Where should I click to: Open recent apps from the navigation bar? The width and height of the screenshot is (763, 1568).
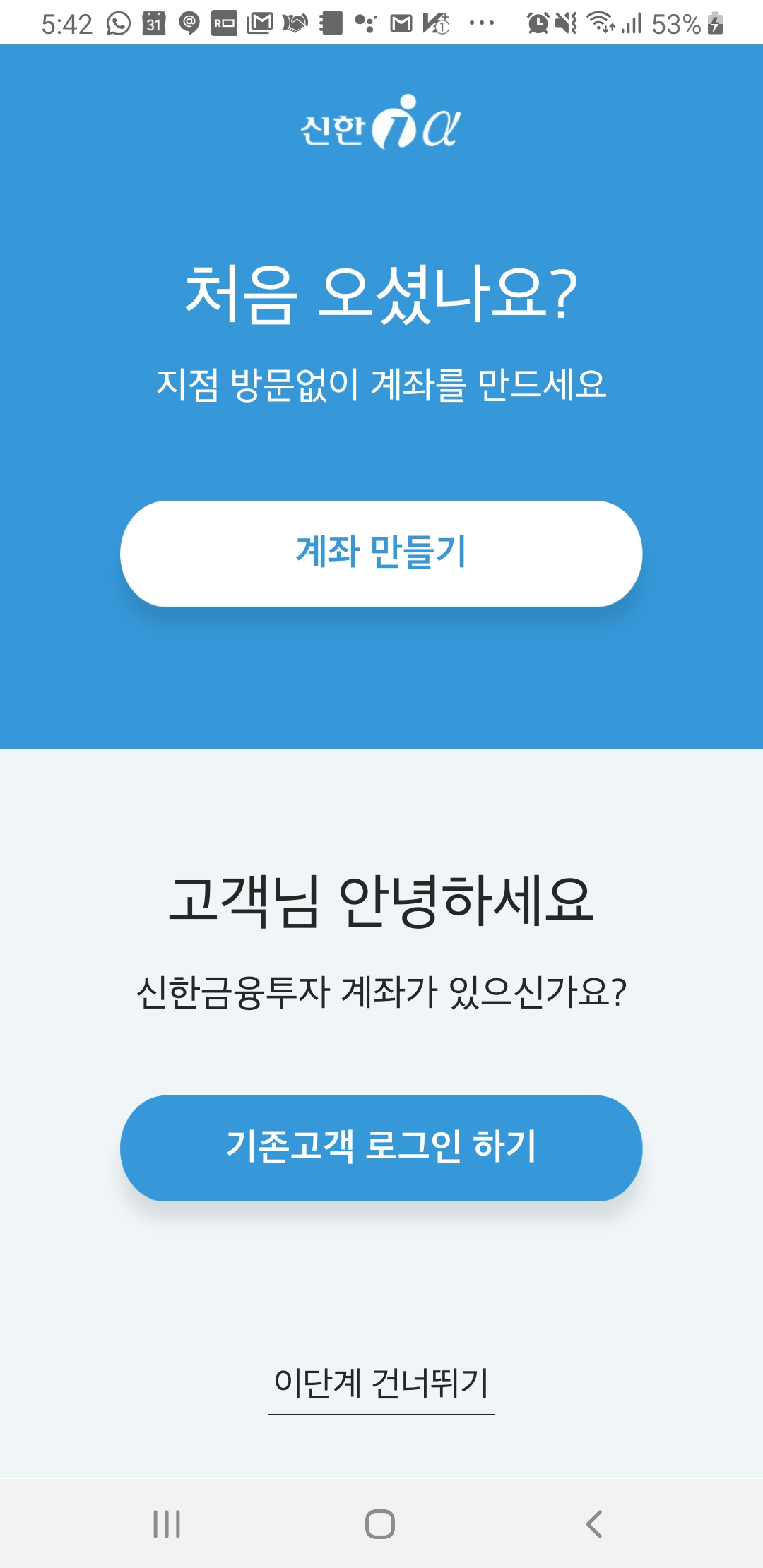coord(167,1524)
